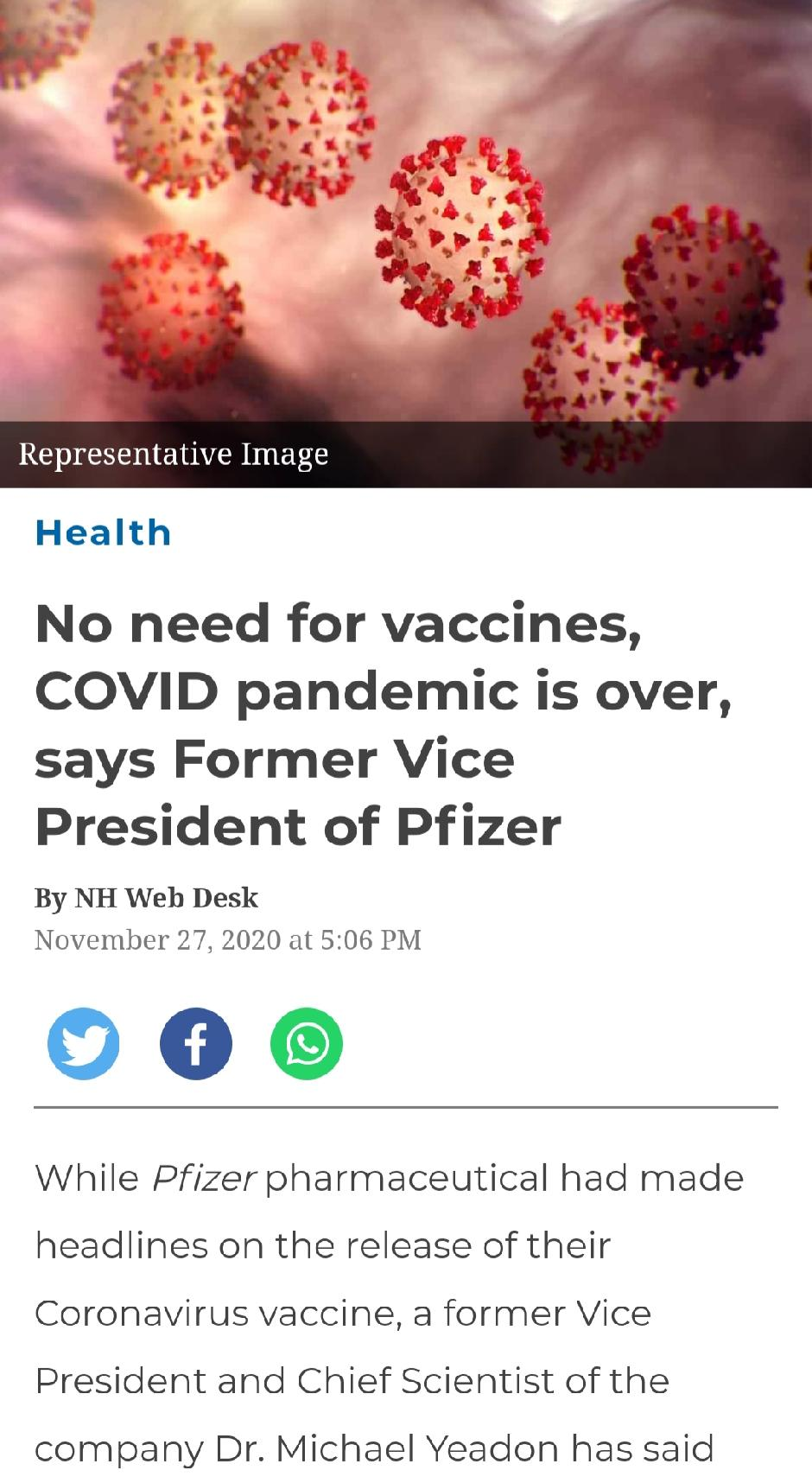Share the article on Facebook
Screen dimensions: 812x1483
click(196, 1043)
